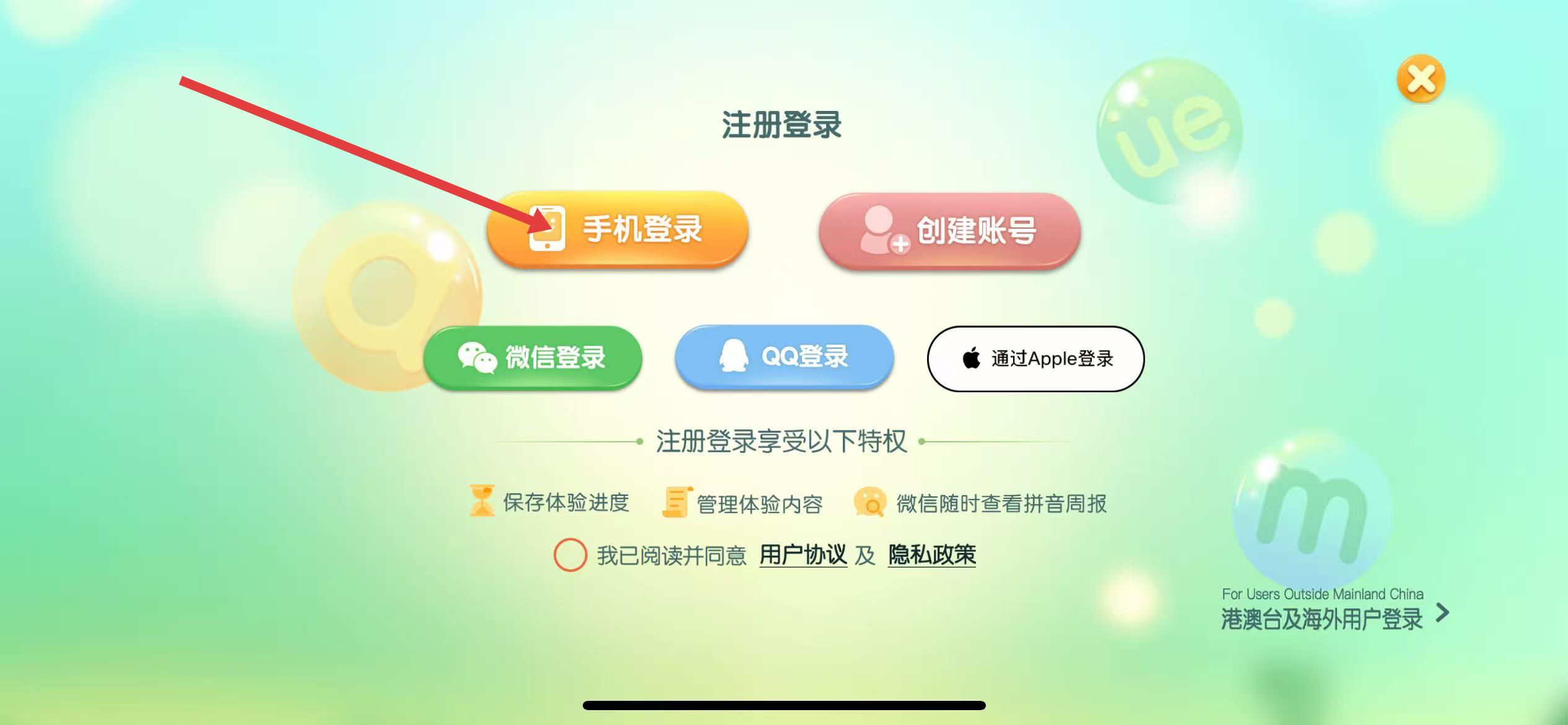The image size is (1568, 725).
Task: Sign in with 通过Apple登录
Action: point(1035,359)
